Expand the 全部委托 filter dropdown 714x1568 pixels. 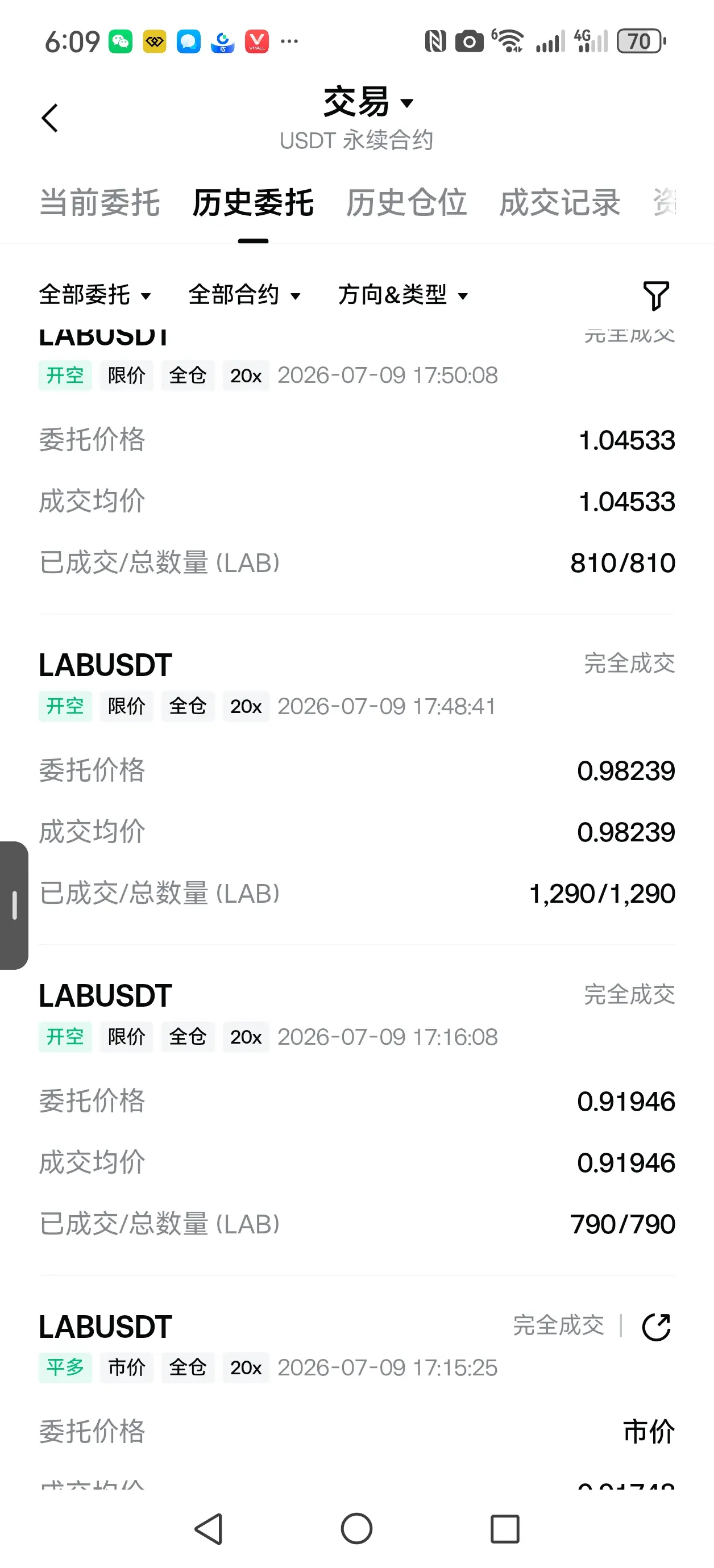(95, 295)
